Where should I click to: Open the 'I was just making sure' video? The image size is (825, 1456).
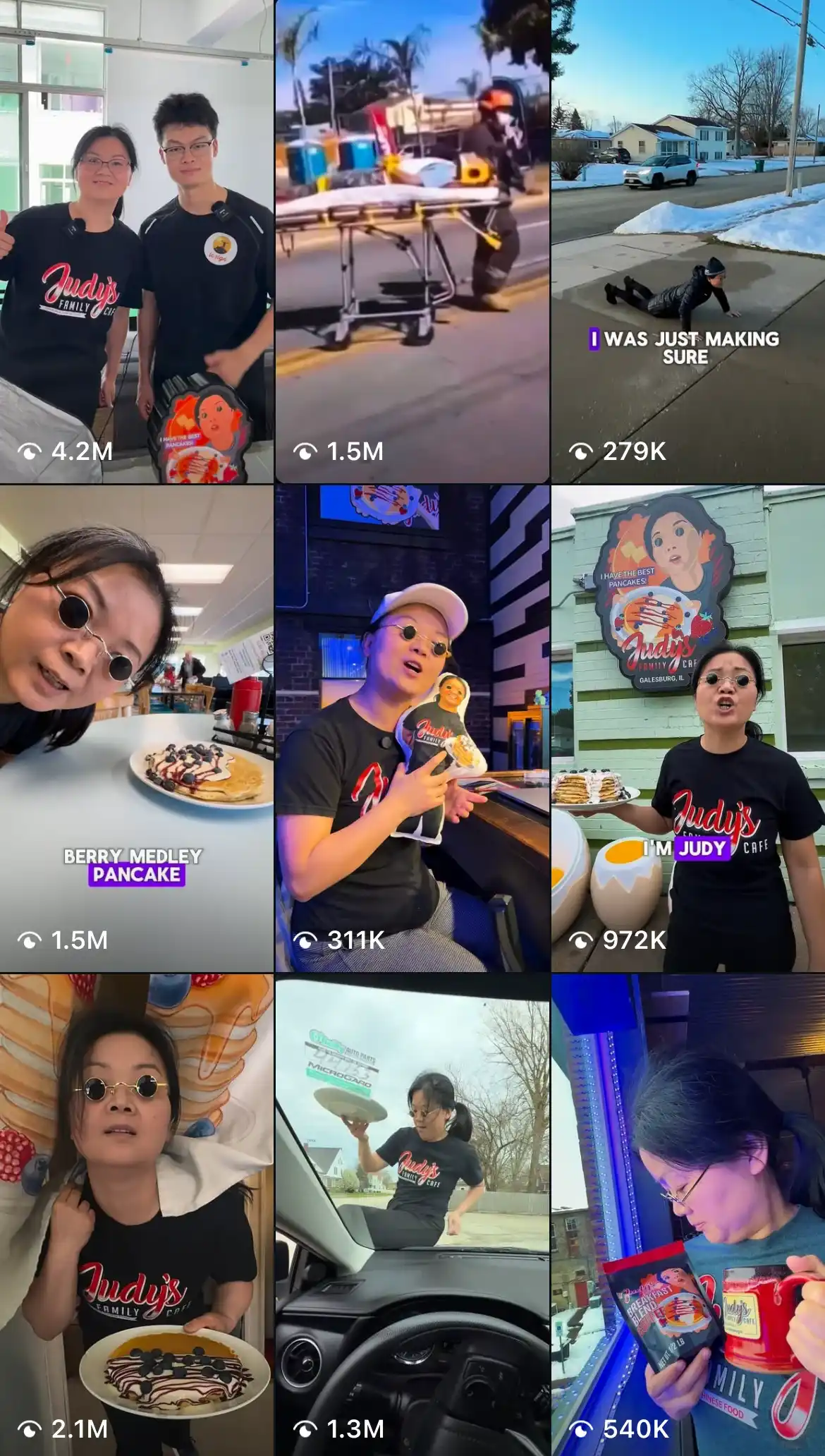[x=688, y=241]
